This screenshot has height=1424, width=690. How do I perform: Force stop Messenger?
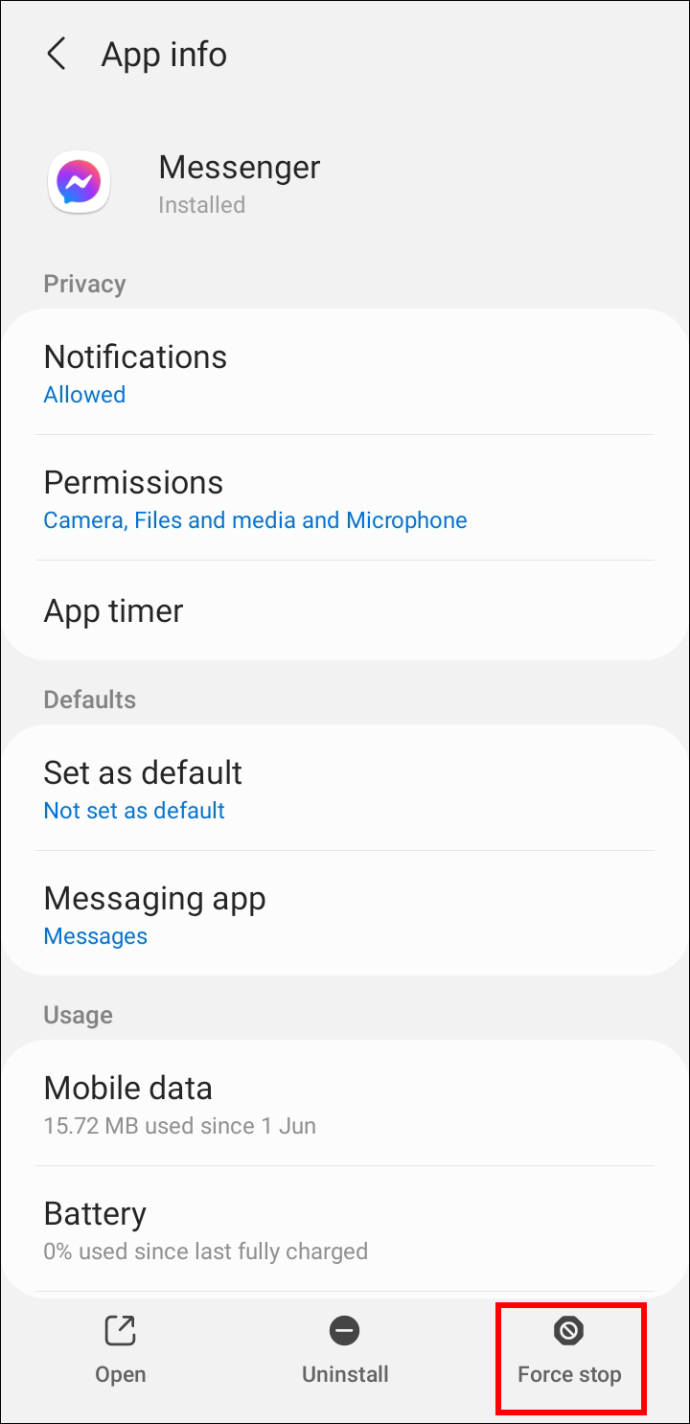[570, 1352]
